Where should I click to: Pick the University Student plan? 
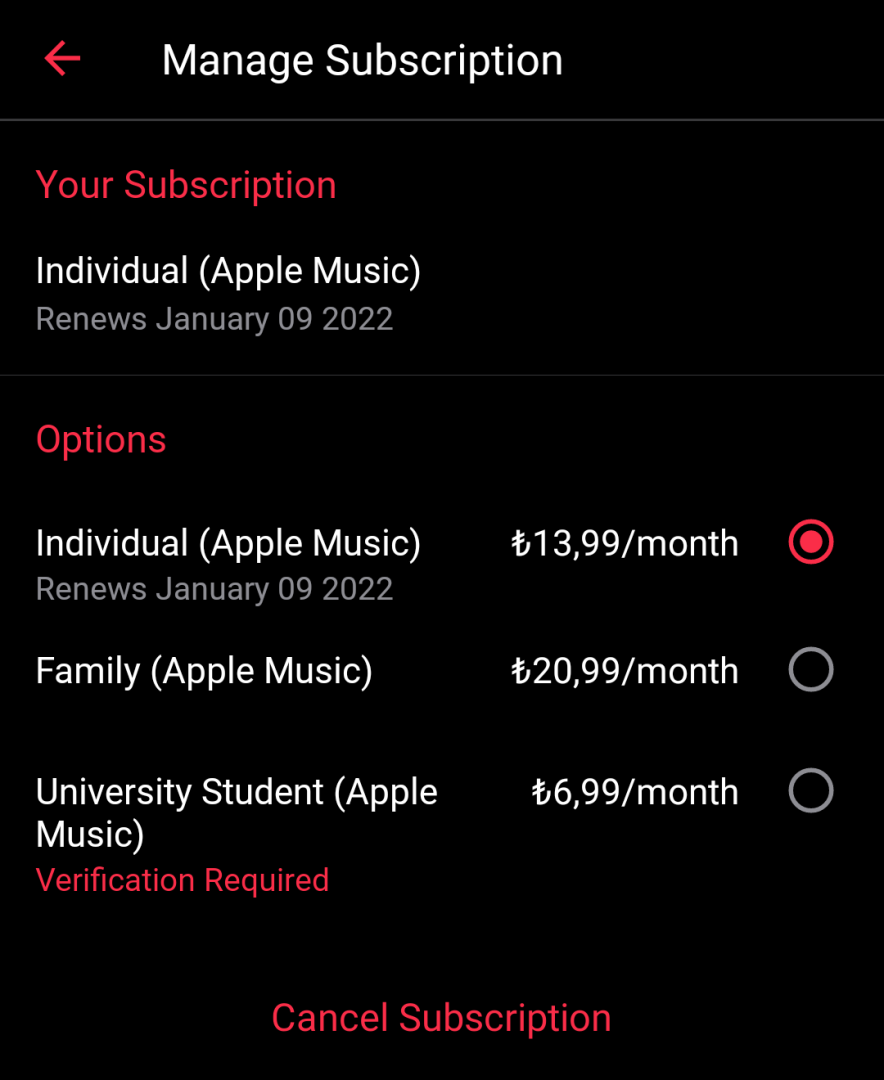coord(810,791)
